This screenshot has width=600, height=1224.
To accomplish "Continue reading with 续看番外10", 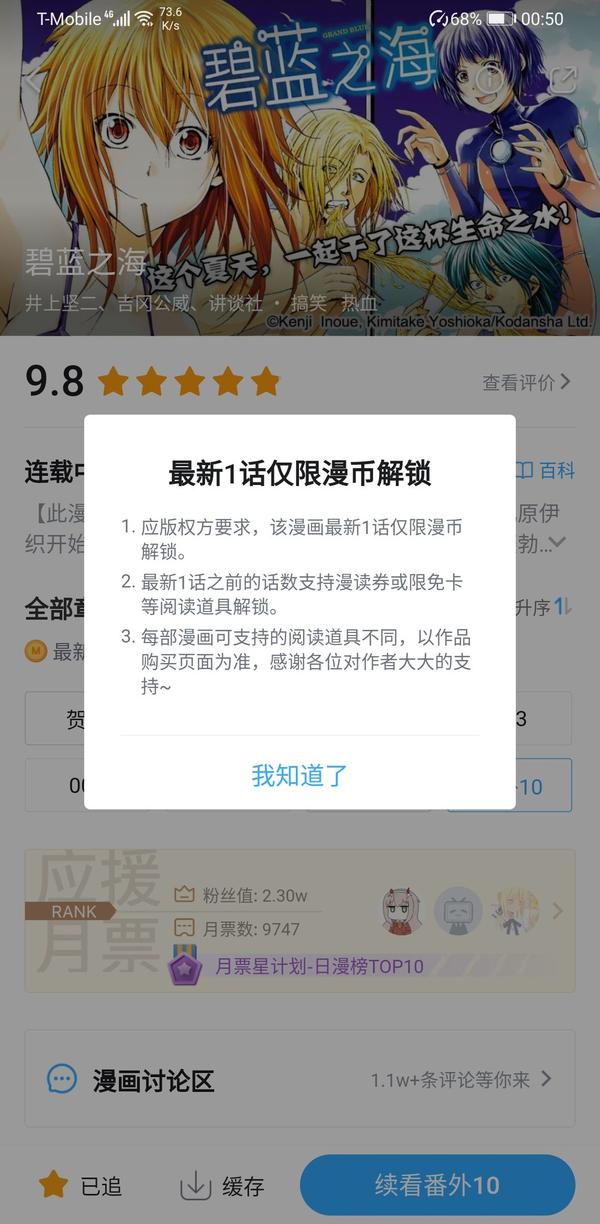I will coord(437,1185).
